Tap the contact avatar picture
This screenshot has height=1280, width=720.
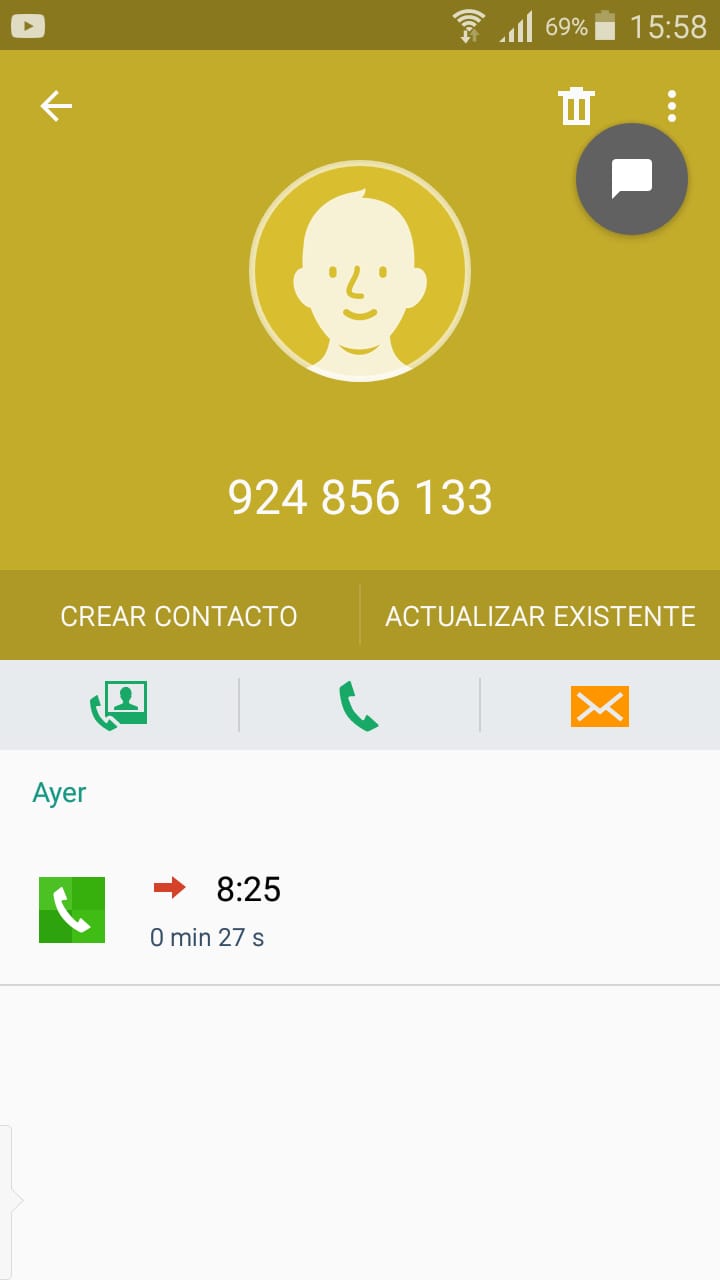[360, 271]
